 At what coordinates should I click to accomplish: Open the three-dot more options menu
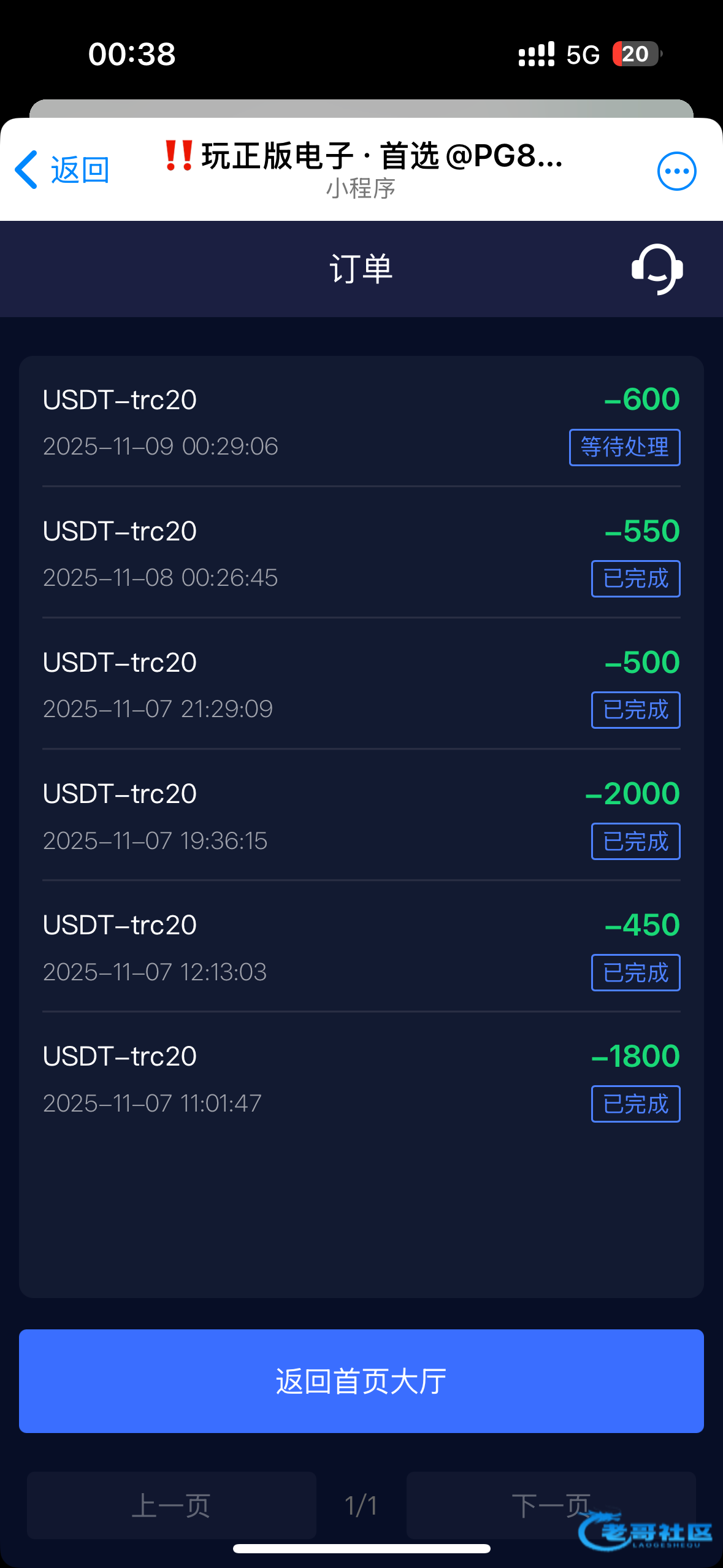coord(676,171)
